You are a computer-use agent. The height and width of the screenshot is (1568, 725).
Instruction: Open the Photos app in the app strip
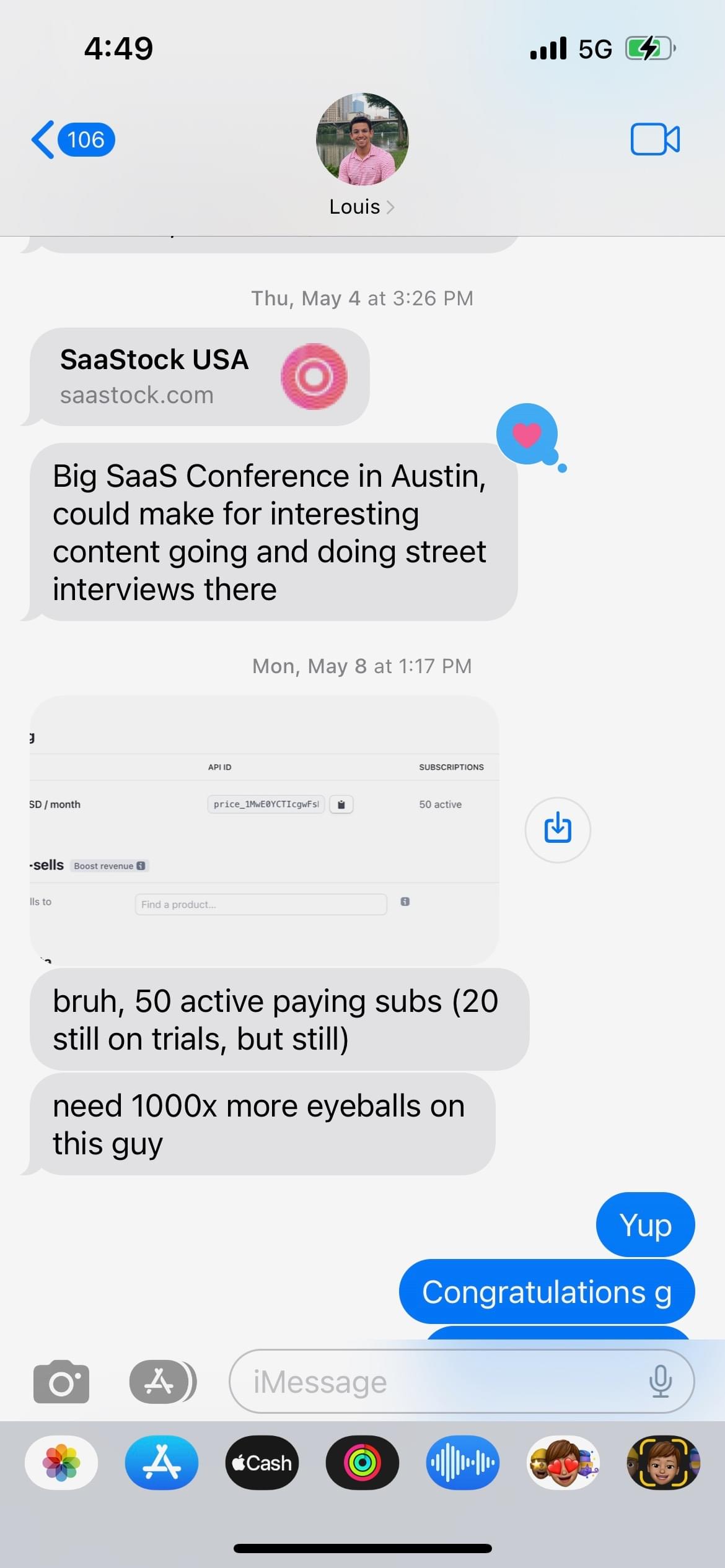pos(61,1463)
